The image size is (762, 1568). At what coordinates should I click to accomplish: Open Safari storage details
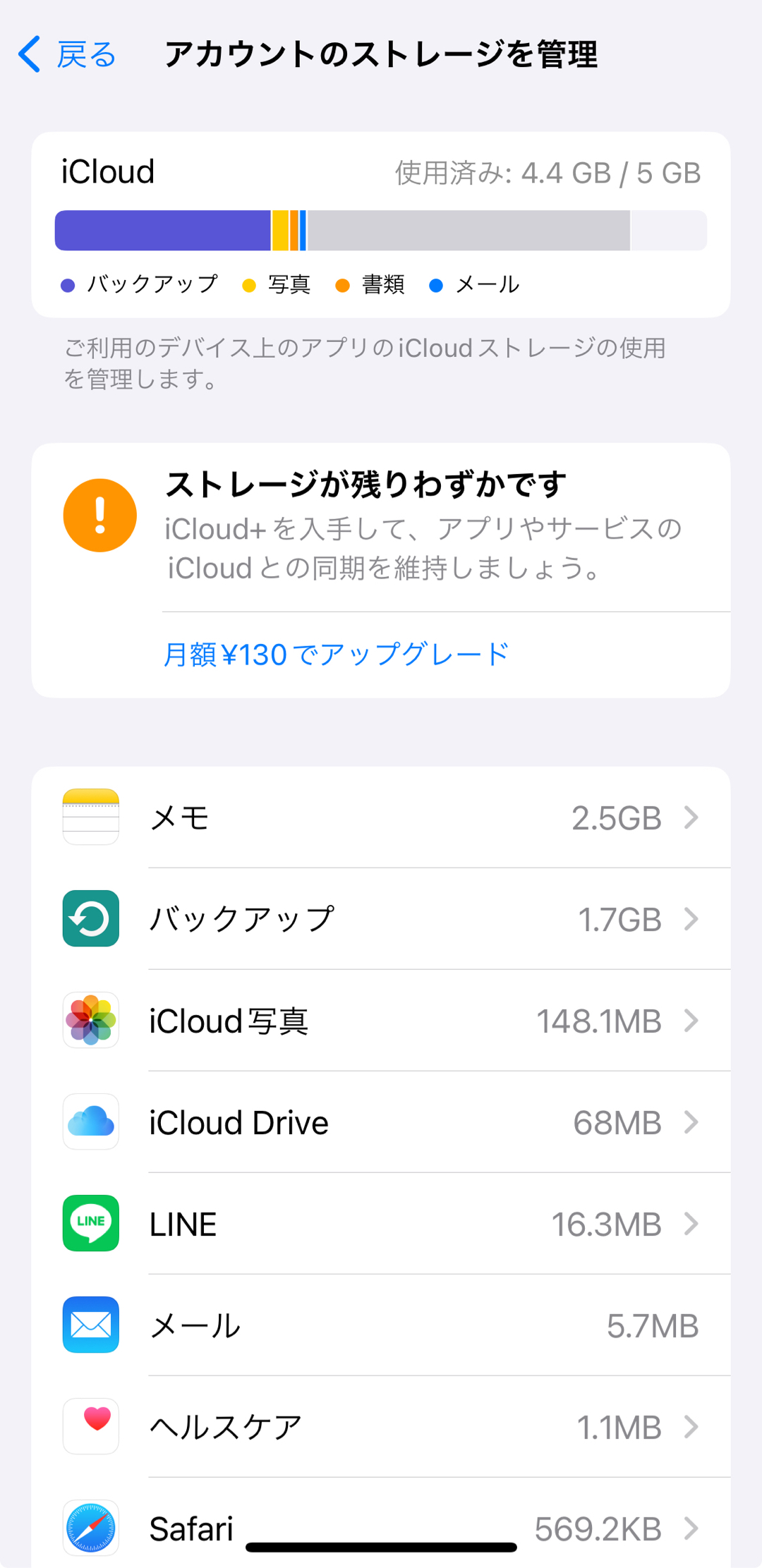tap(381, 1524)
